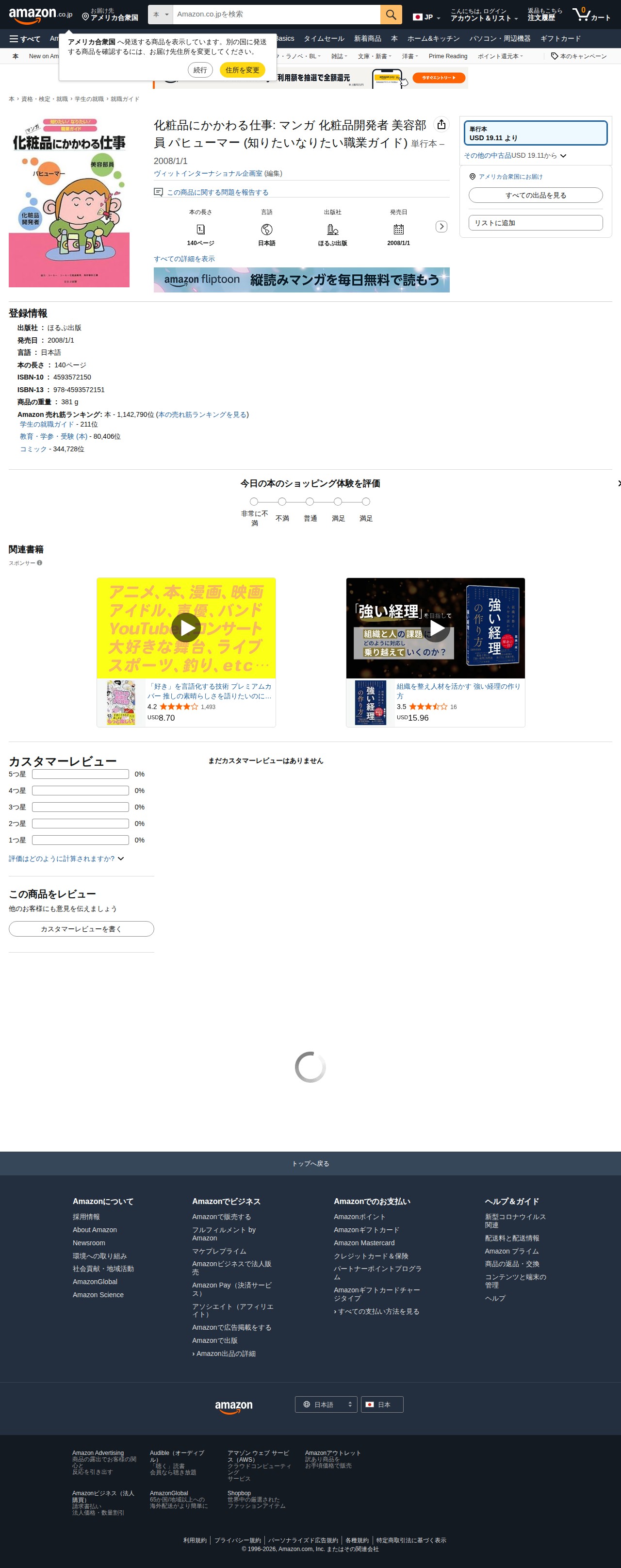
Task: Open the すべて hamburger menu
Action: [x=25, y=39]
